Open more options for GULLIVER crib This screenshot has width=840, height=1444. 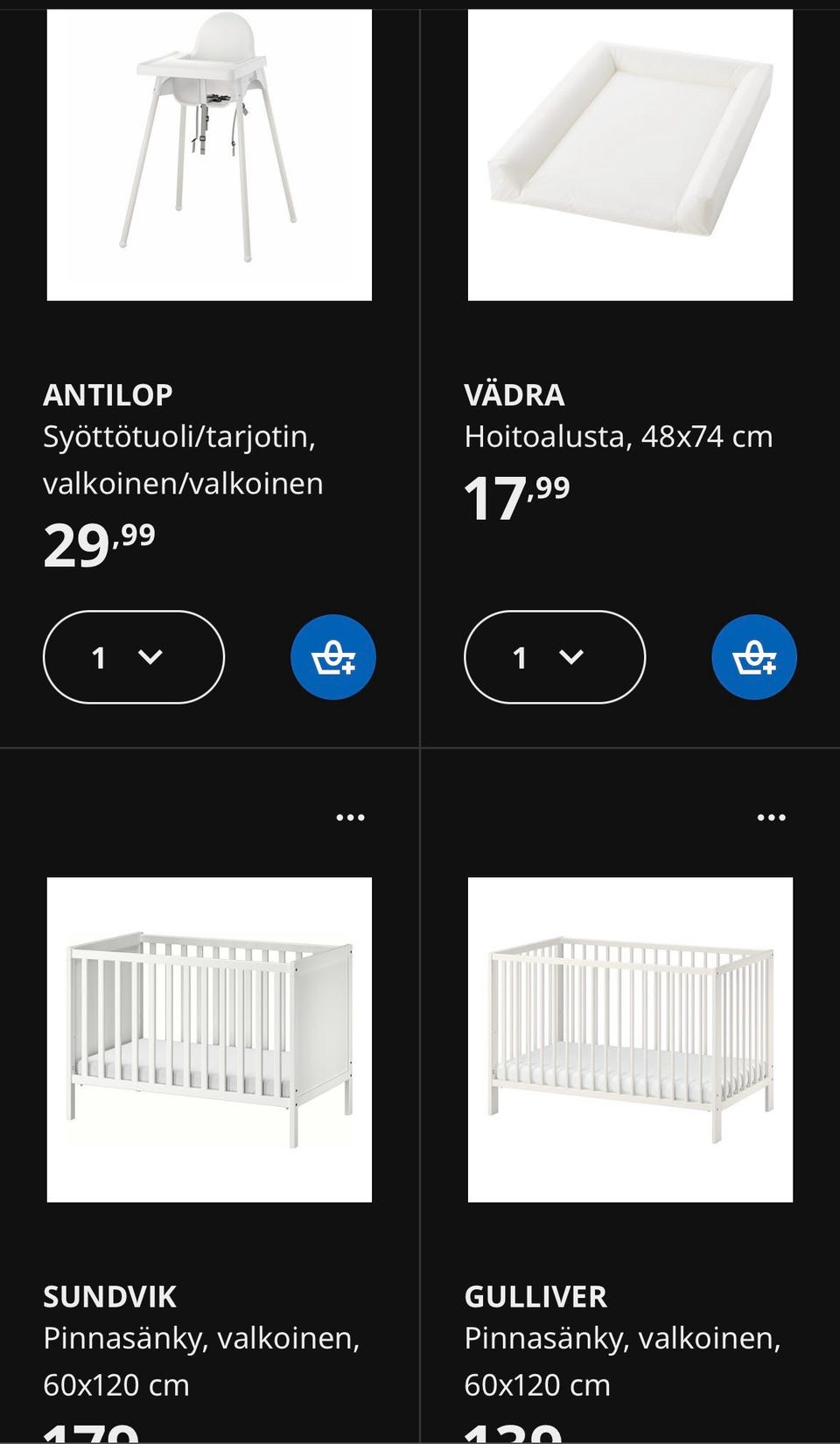pyautogui.click(x=772, y=817)
